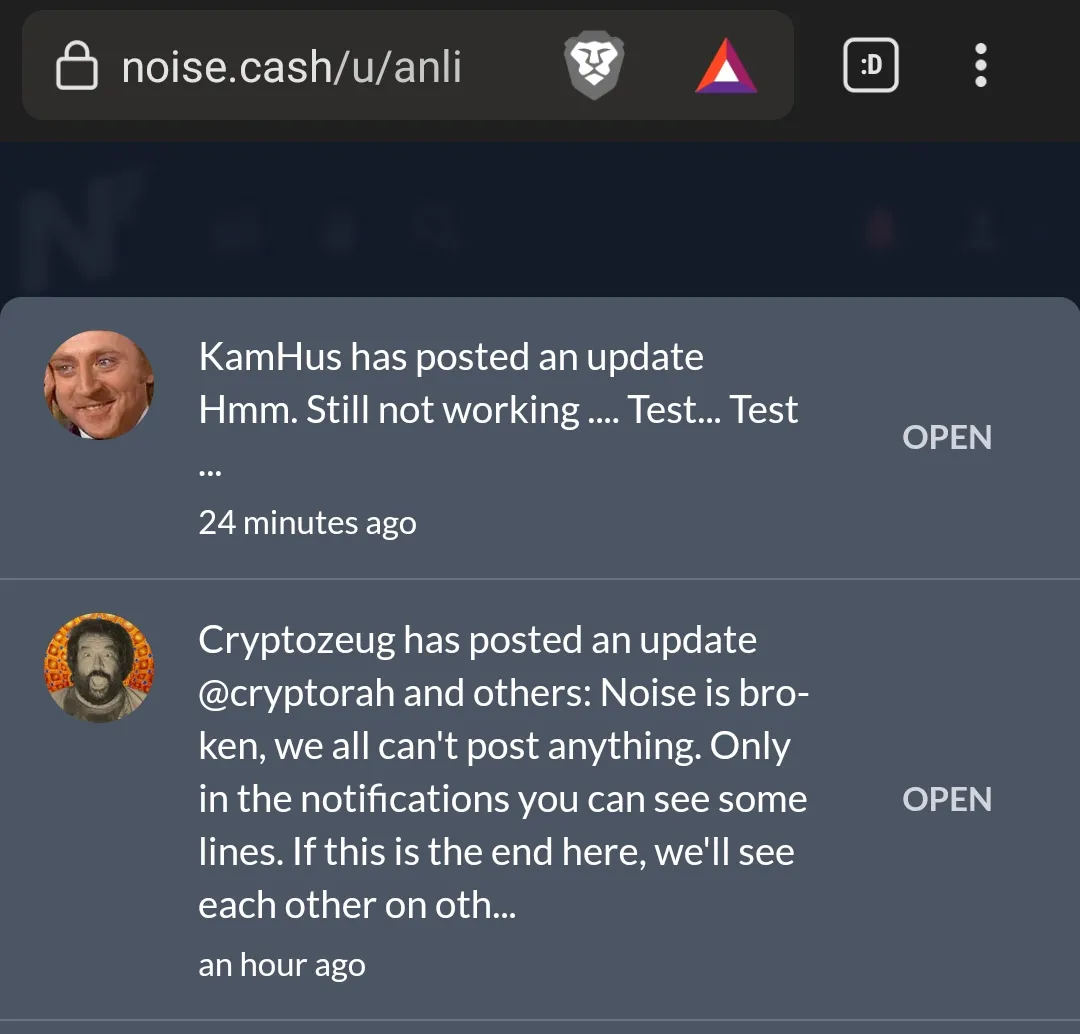View Cryptozeug's profile picture

pyautogui.click(x=99, y=668)
